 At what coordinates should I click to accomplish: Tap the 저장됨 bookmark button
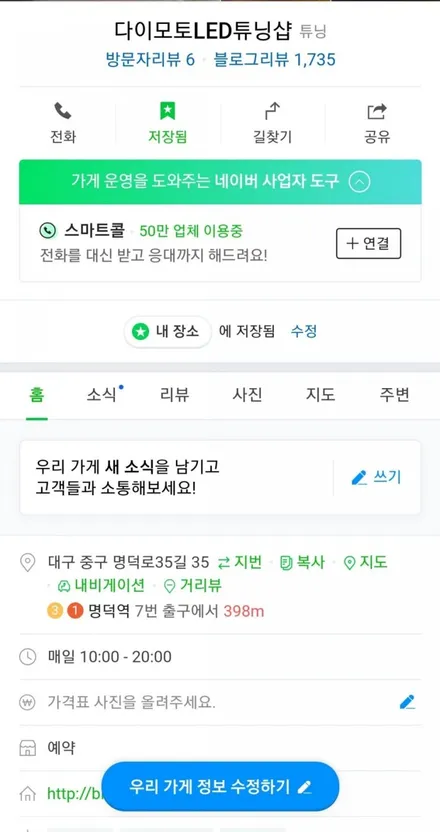point(168,124)
